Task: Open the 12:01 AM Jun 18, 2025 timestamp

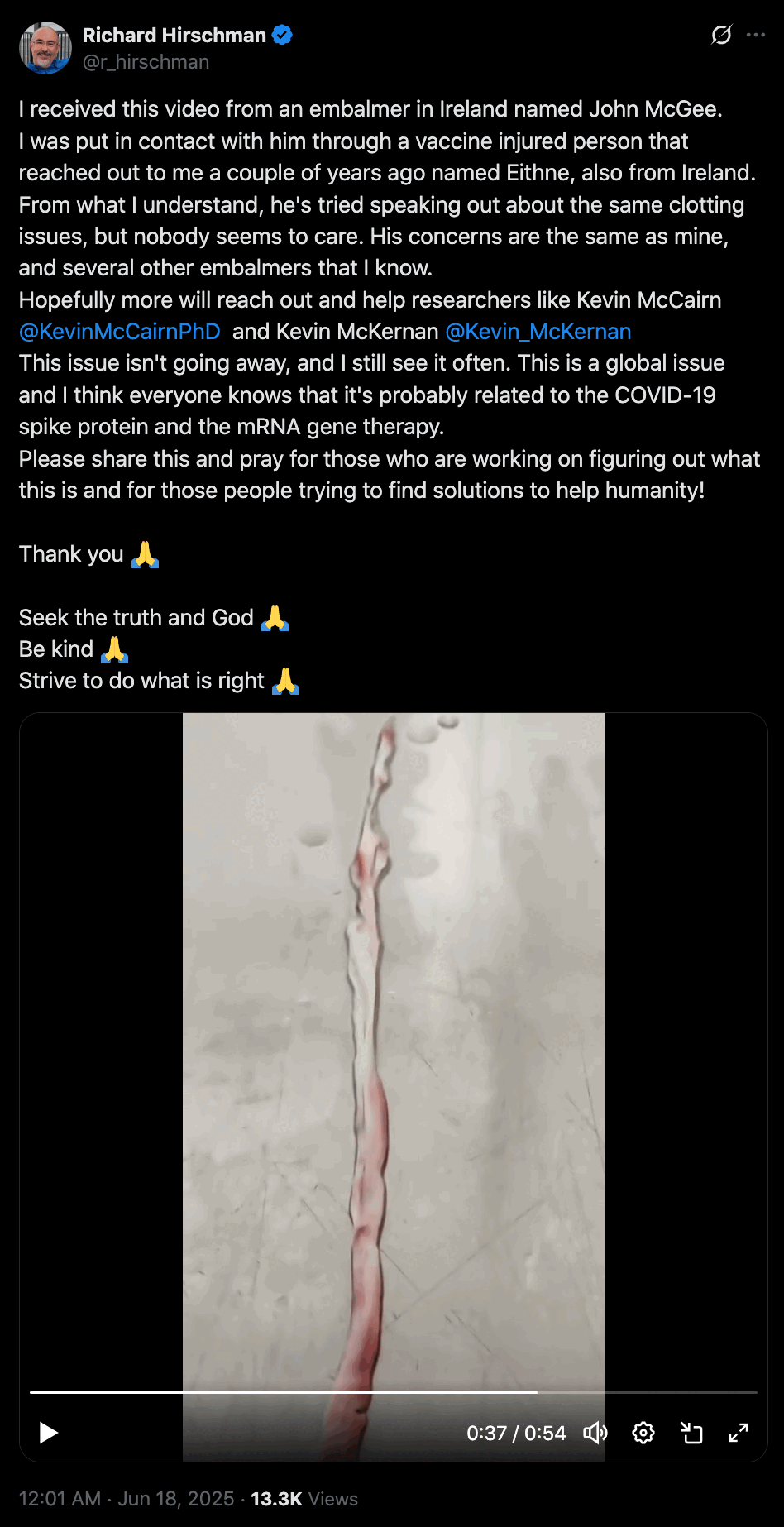Action: (127, 1499)
